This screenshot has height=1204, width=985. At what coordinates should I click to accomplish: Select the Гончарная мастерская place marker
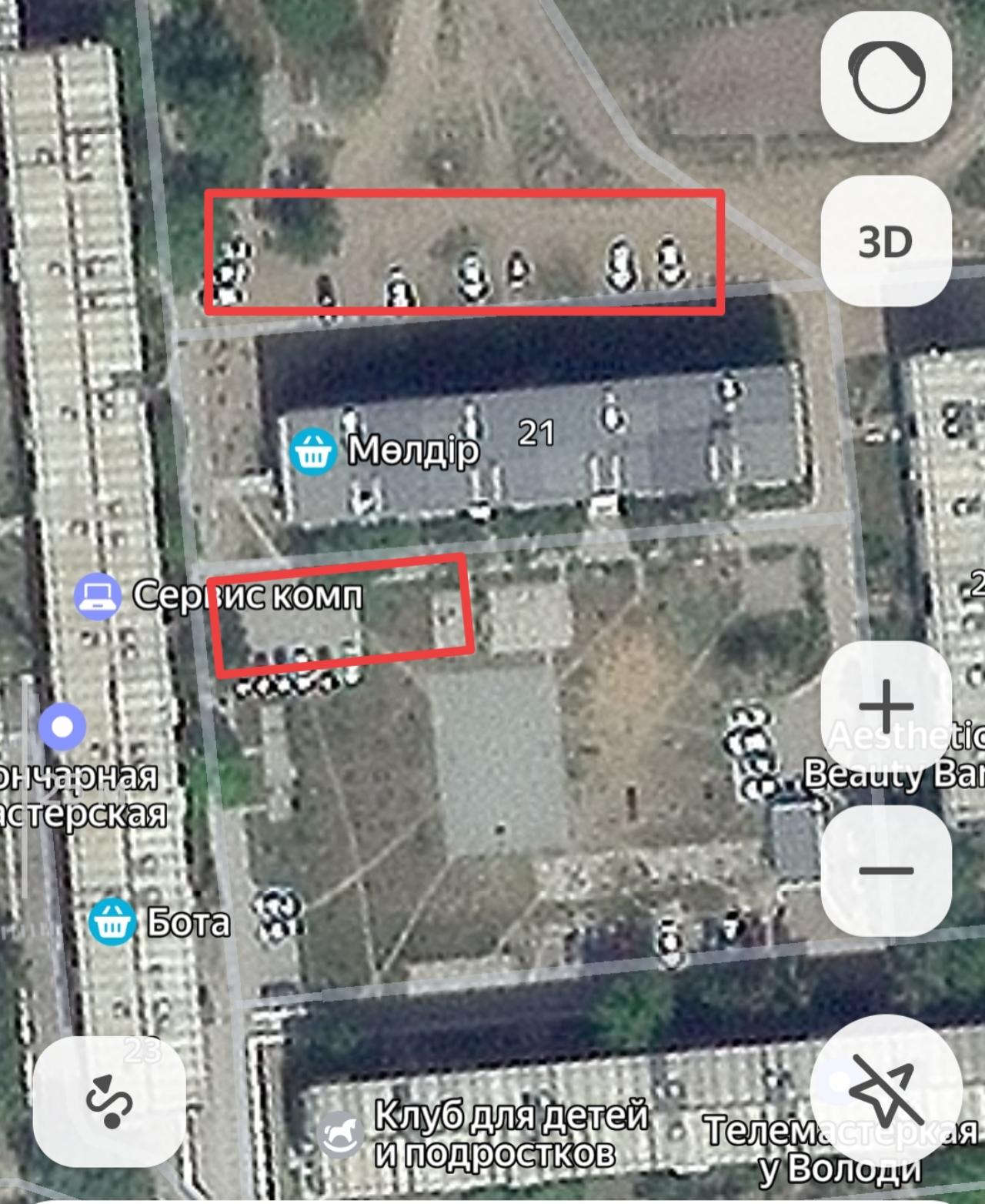[63, 727]
